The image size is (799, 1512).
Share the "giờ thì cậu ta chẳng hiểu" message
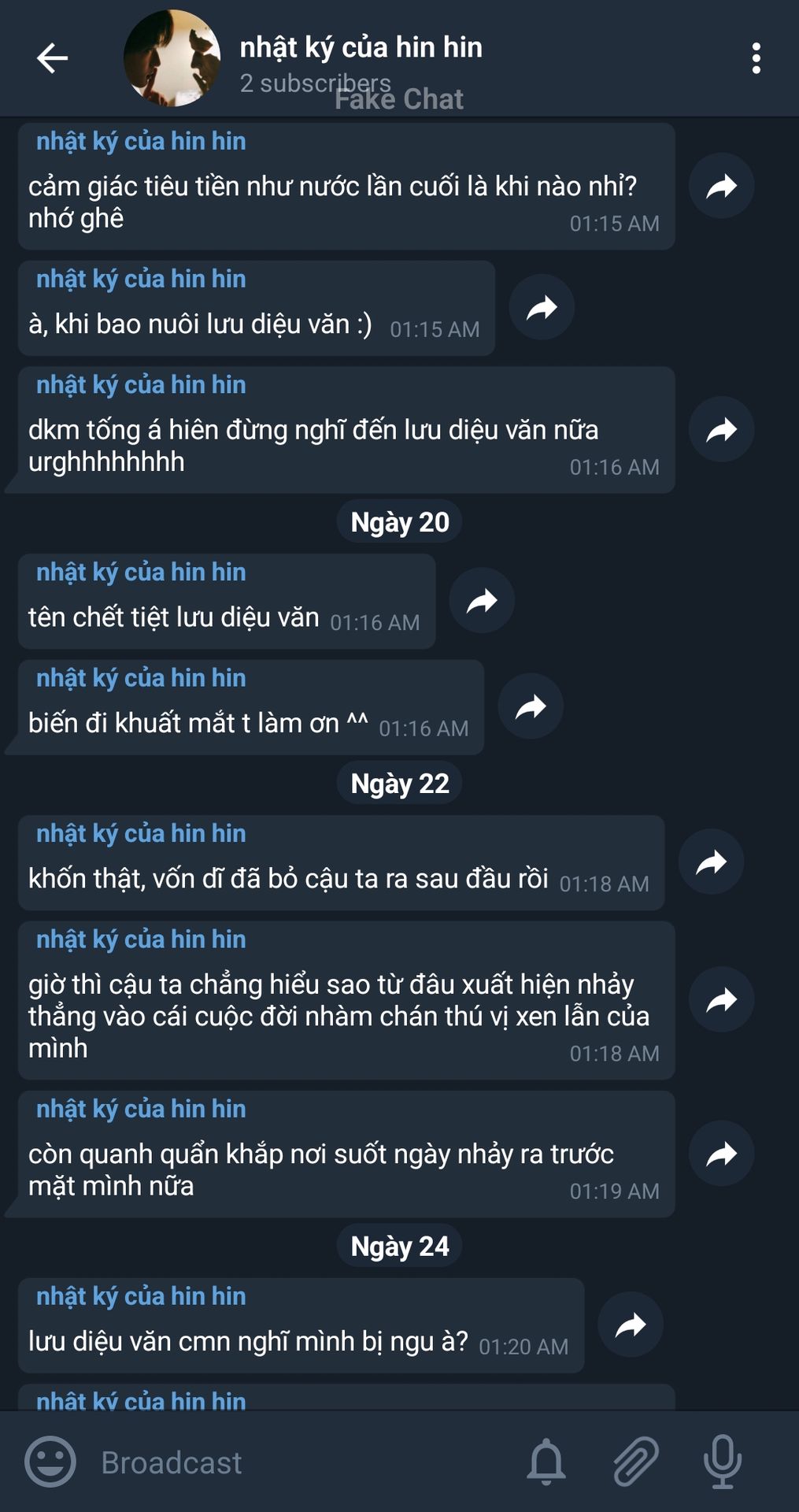click(x=721, y=1000)
